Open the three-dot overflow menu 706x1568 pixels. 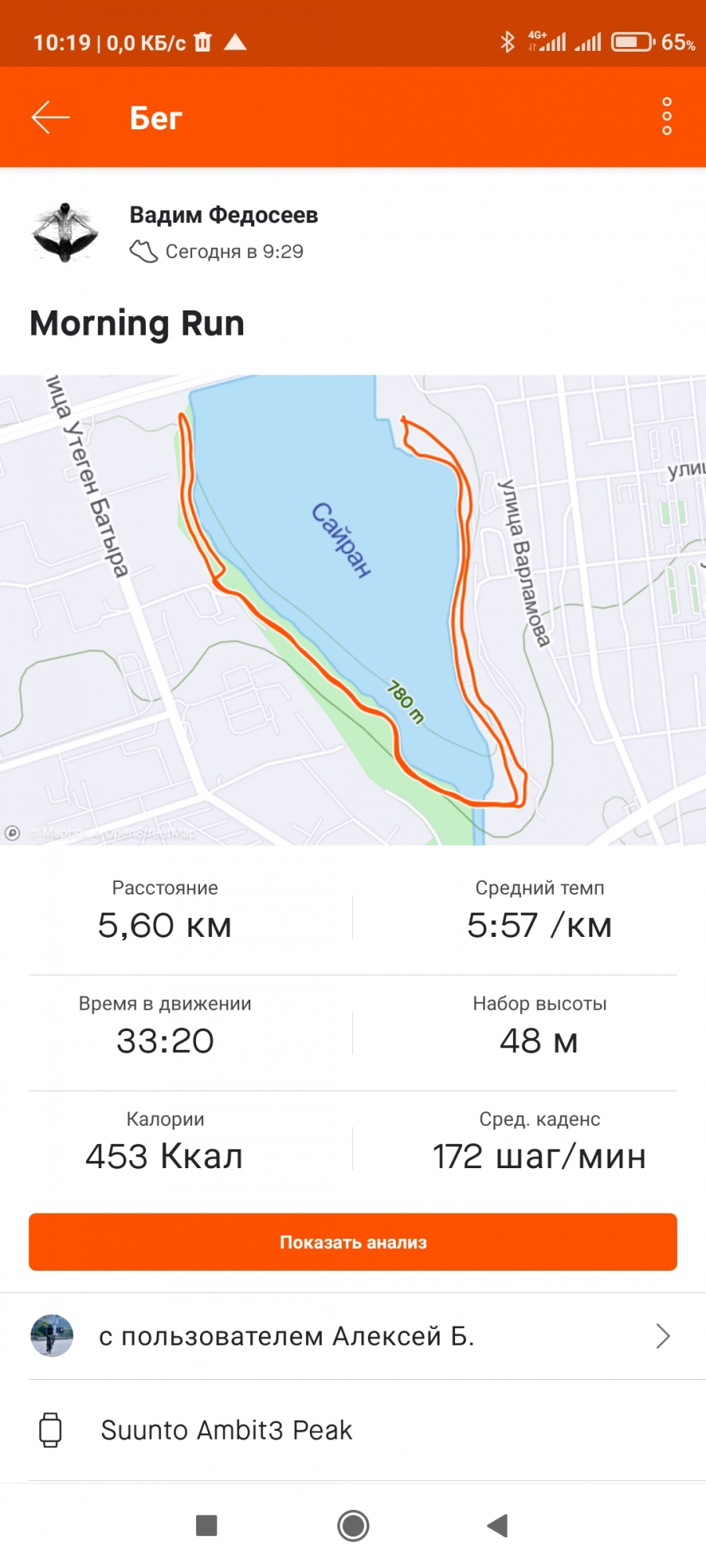667,117
